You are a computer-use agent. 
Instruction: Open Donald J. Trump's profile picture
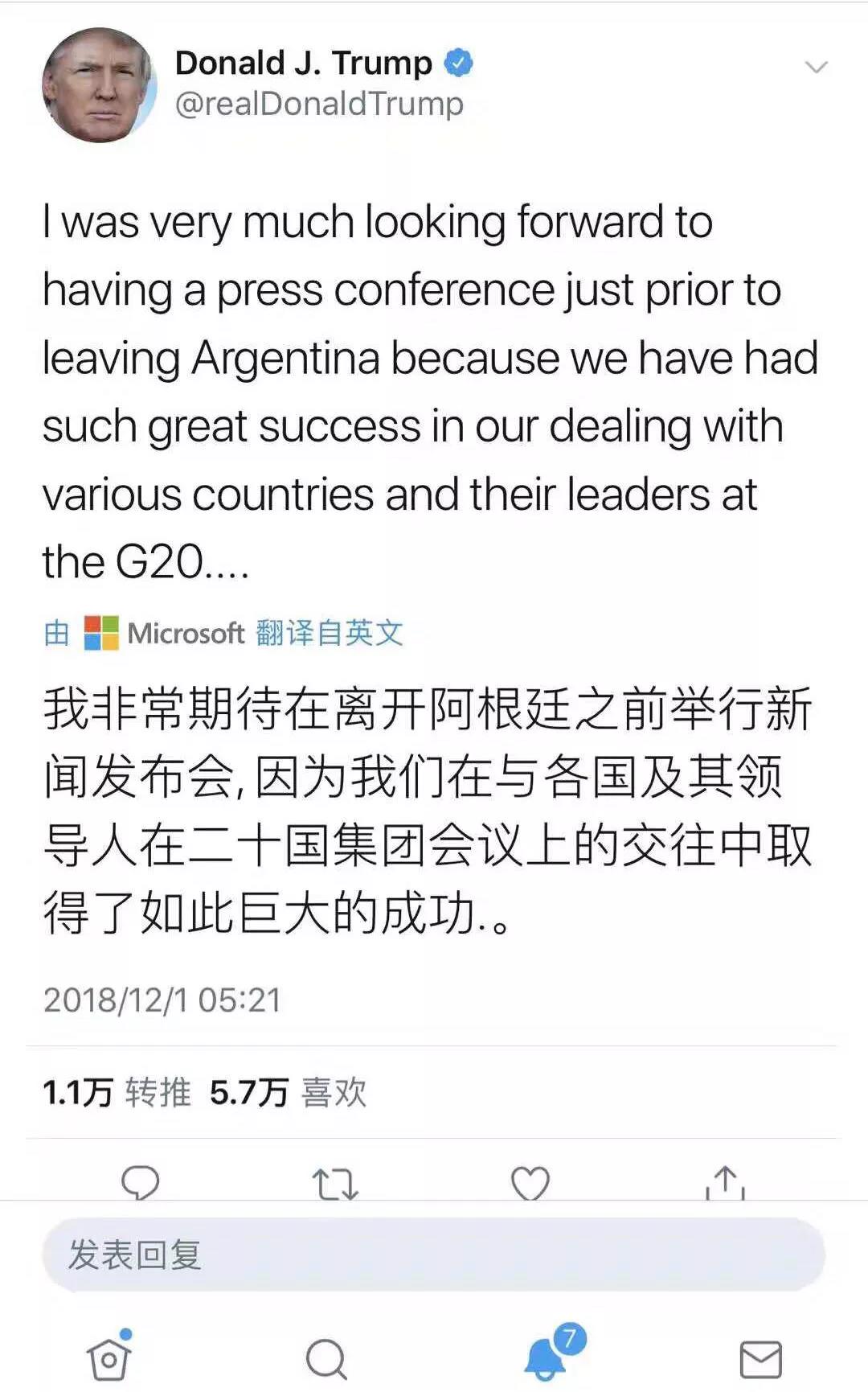(100, 85)
